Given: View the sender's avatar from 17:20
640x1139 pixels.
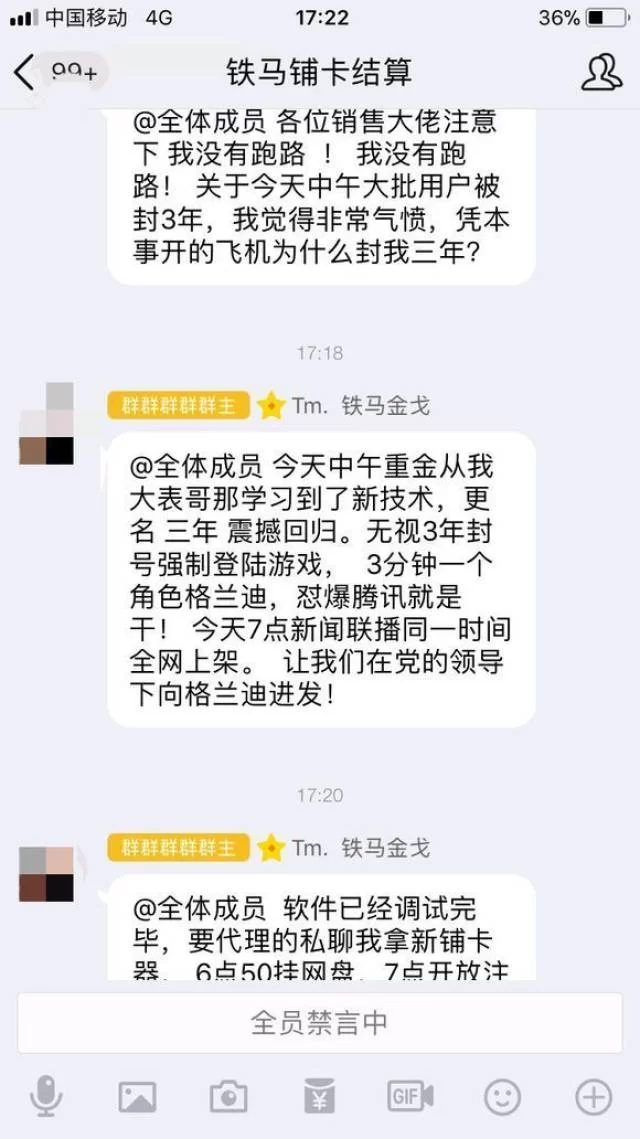Looking at the screenshot, I should coord(46,873).
